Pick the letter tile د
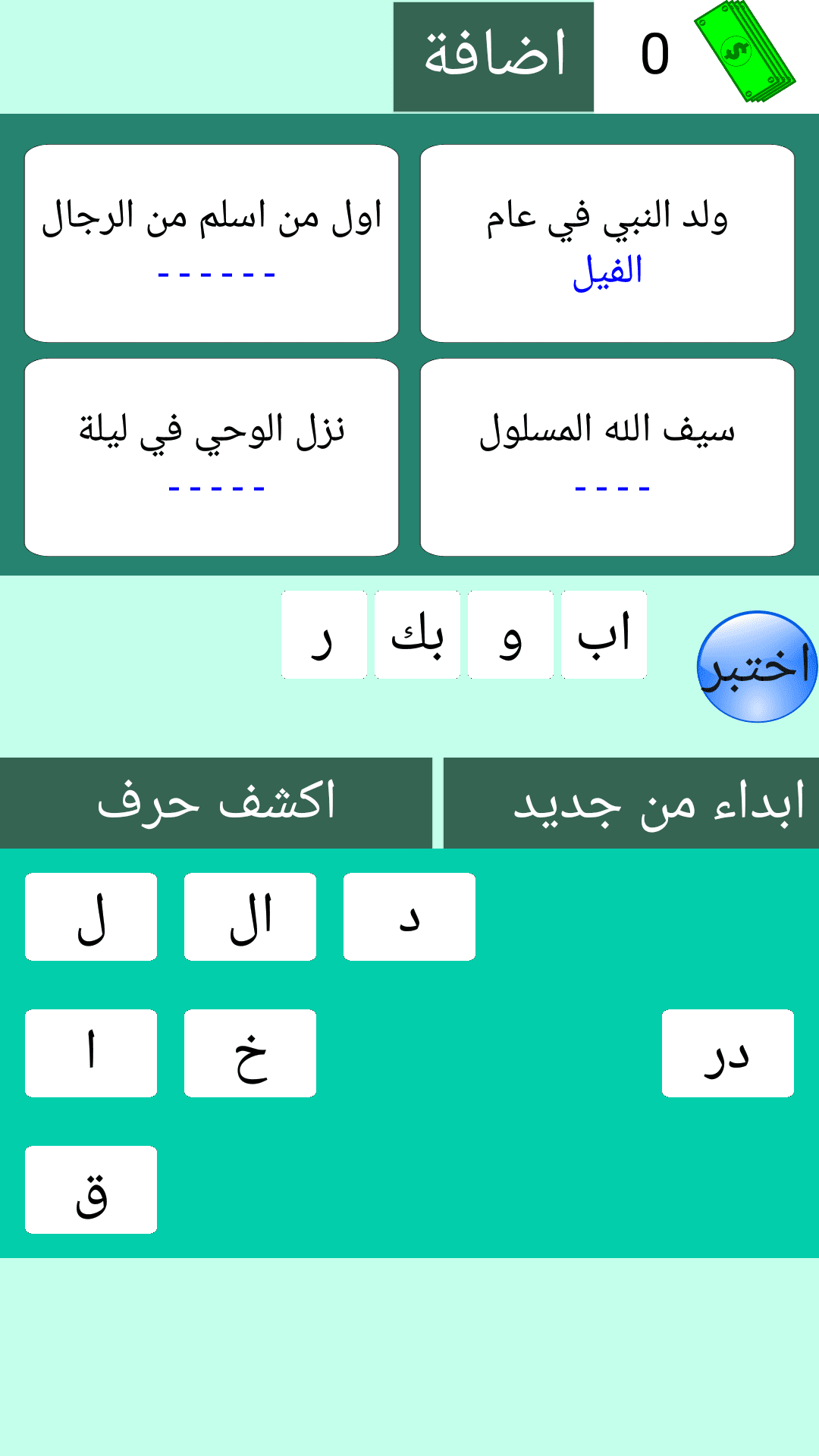 [409, 917]
